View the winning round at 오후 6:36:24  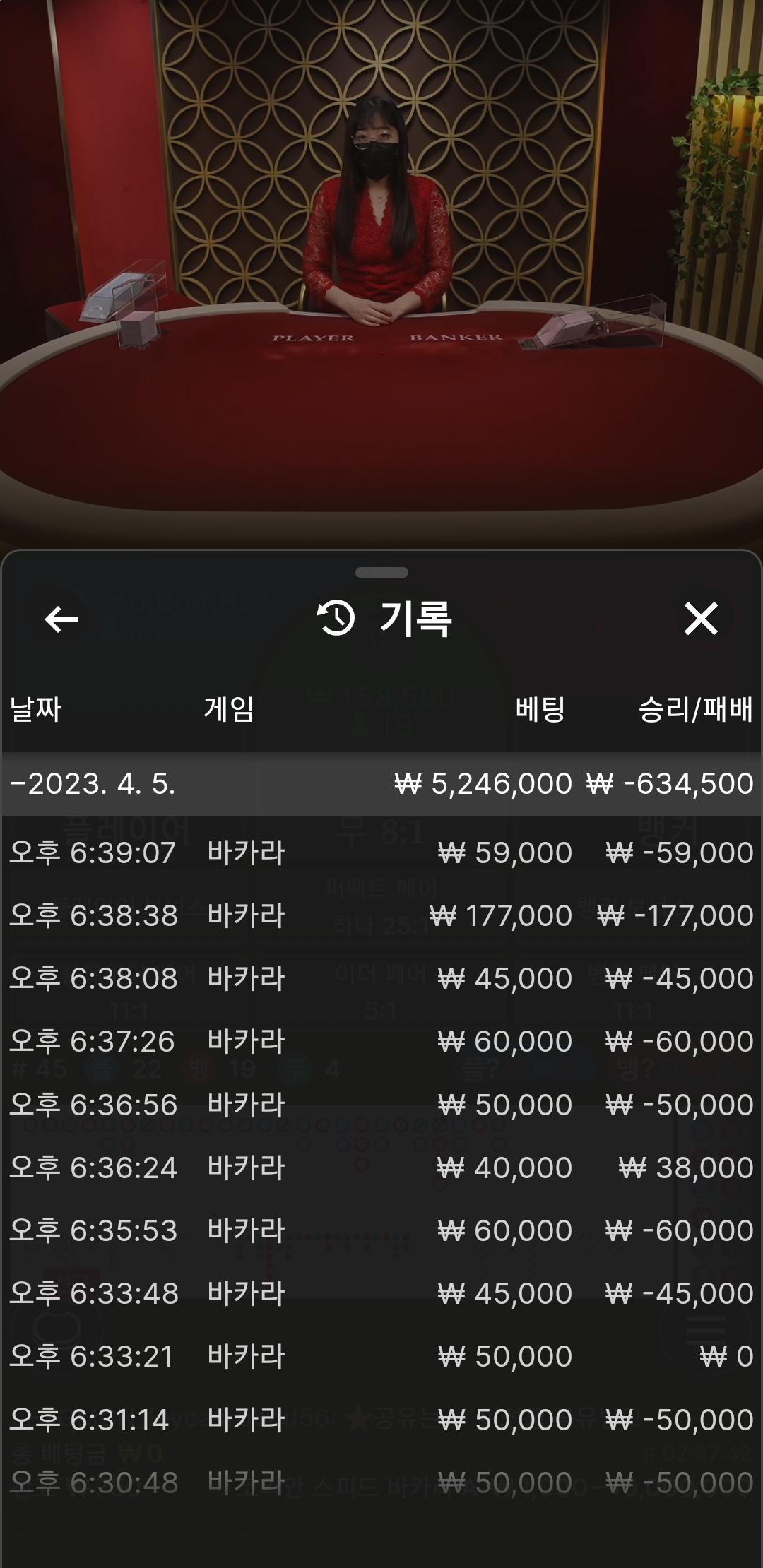(381, 1168)
